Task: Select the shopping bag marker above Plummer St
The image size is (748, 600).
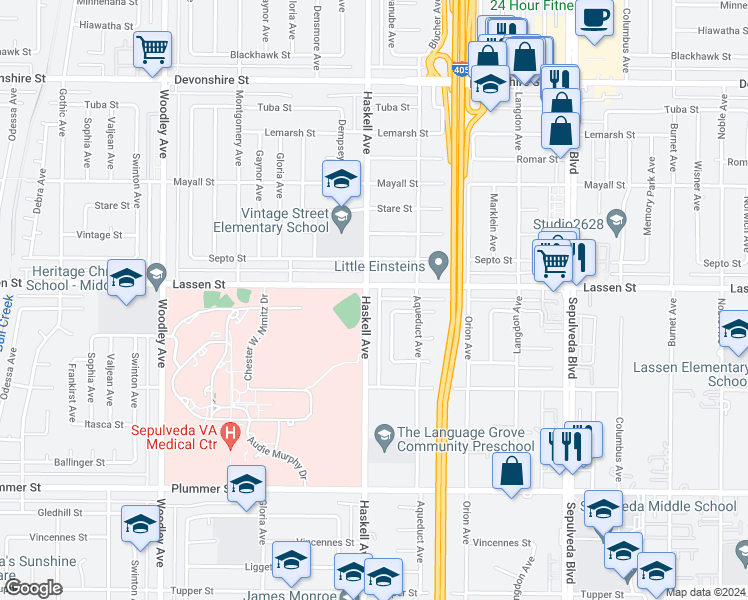Action: point(512,472)
